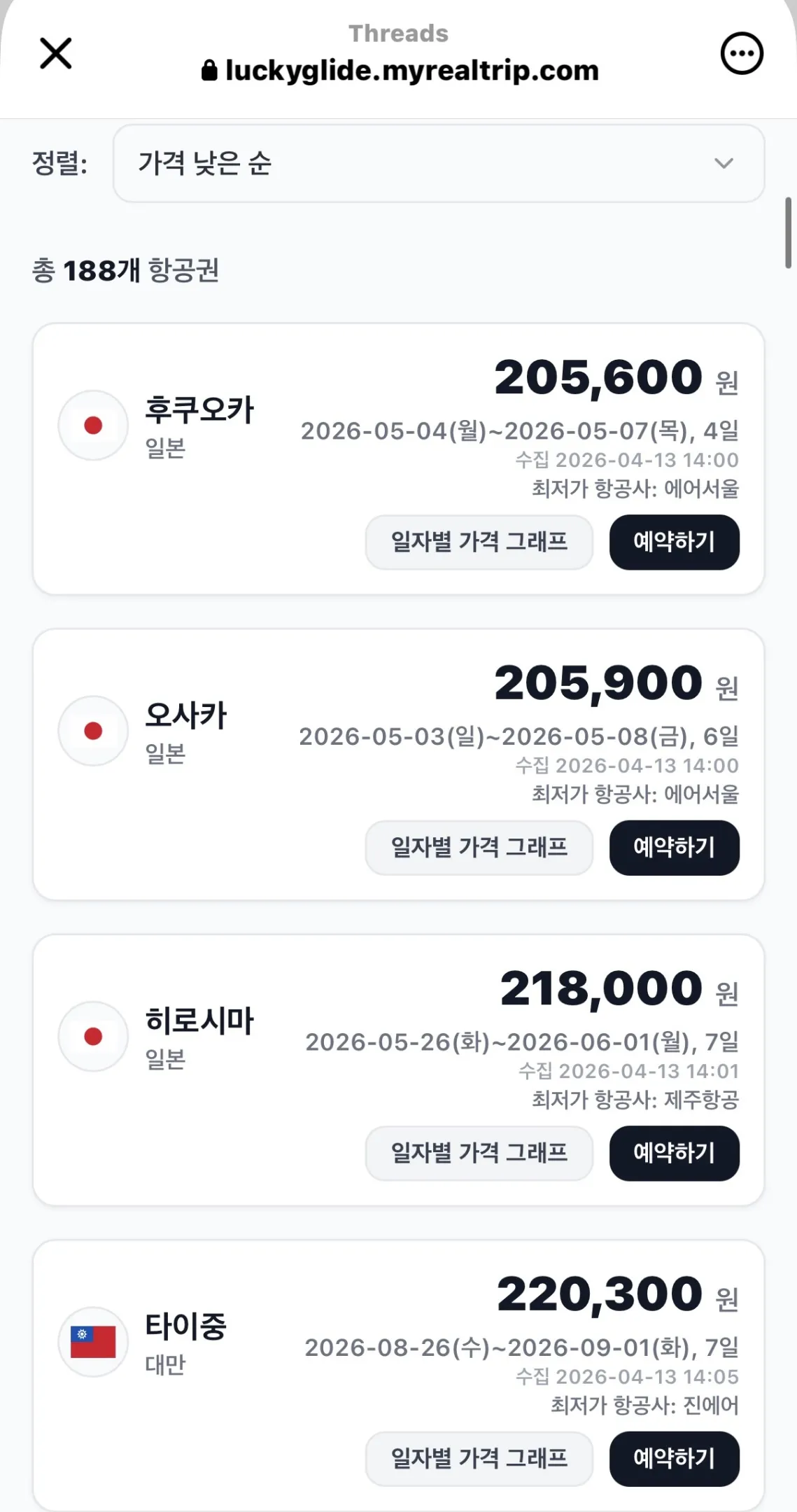This screenshot has height=1512, width=797.
Task: Tap the Japan flag icon beside 오사카
Action: [x=93, y=730]
